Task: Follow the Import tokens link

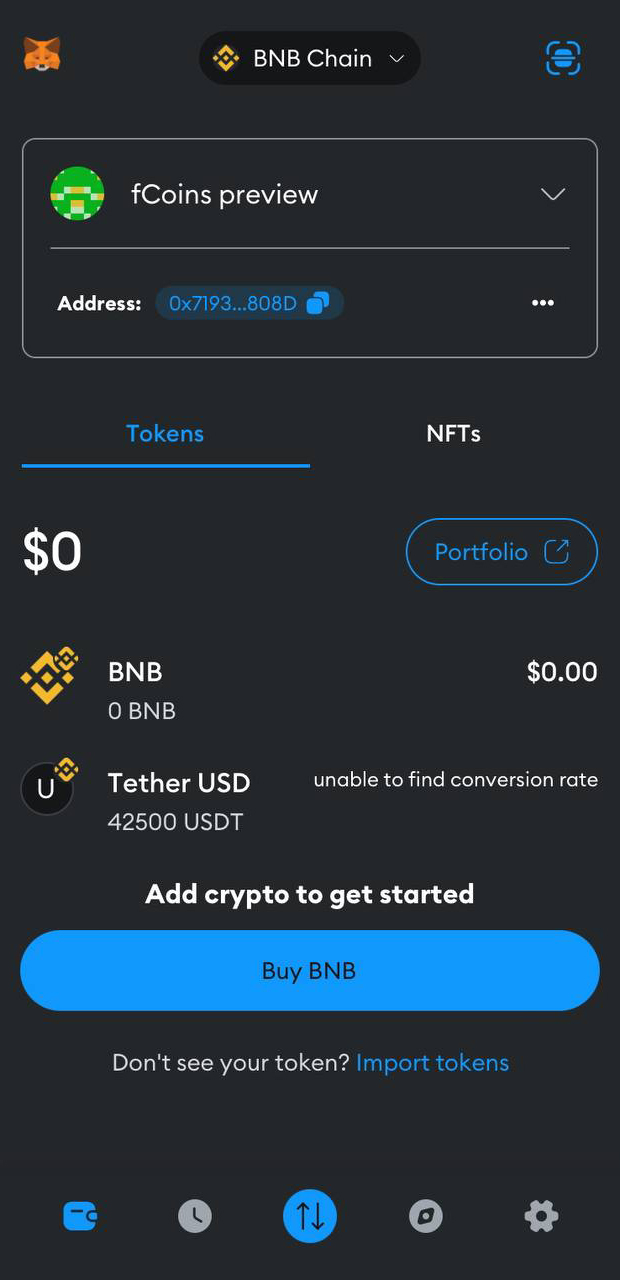Action: point(432,1062)
